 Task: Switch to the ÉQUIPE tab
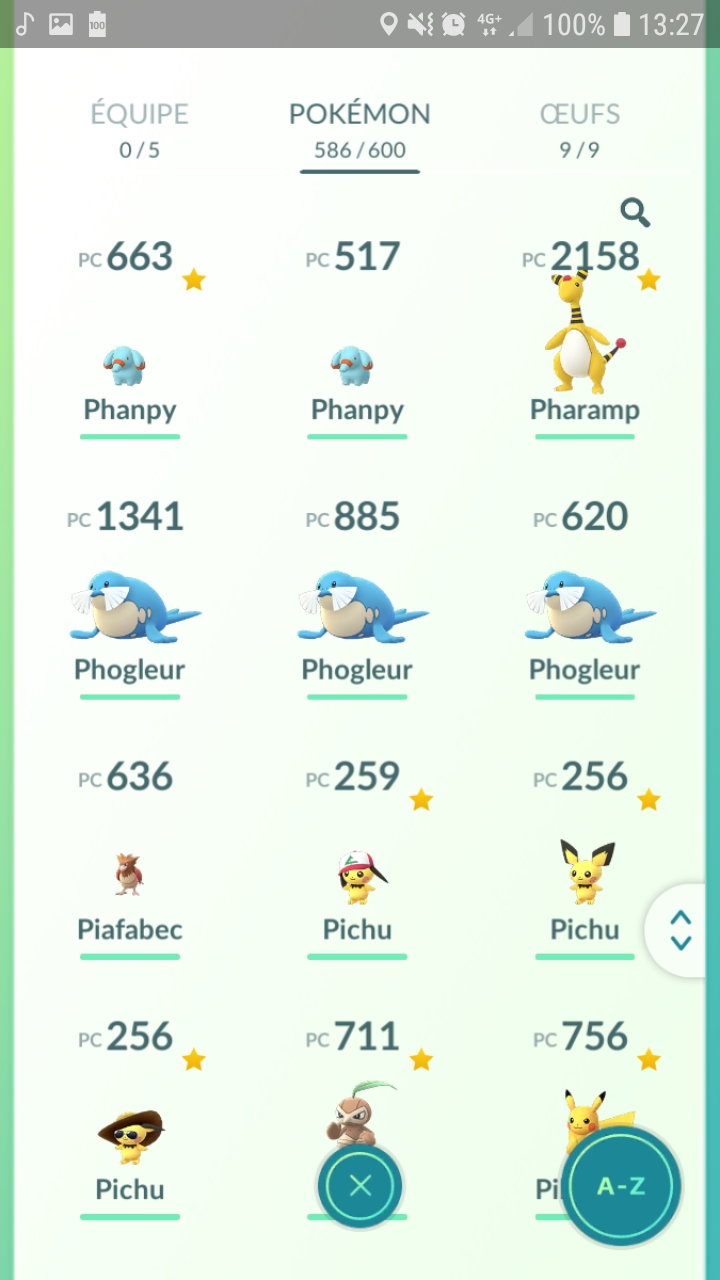tap(139, 129)
